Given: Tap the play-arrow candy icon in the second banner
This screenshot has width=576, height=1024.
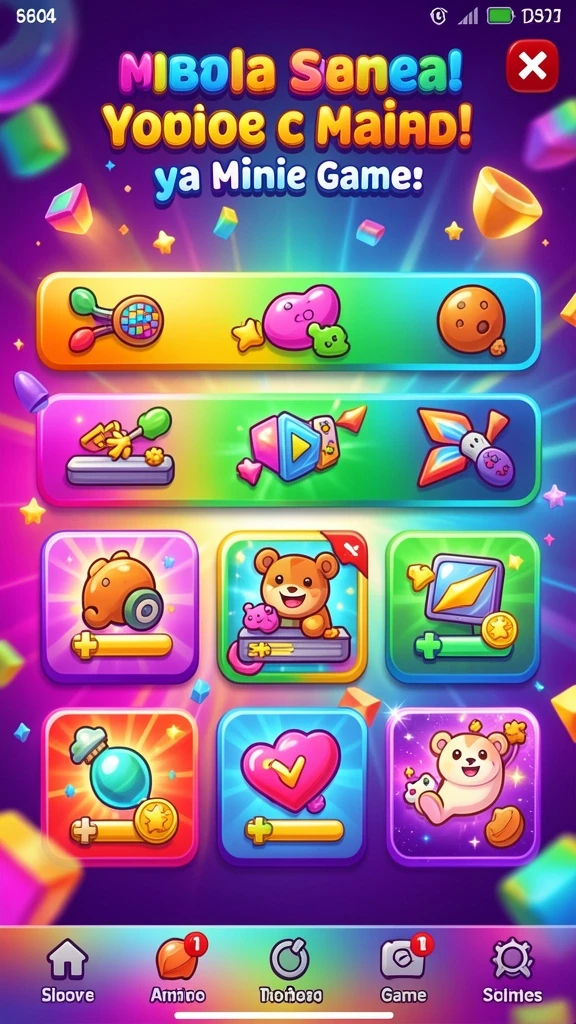Looking at the screenshot, I should [298, 445].
